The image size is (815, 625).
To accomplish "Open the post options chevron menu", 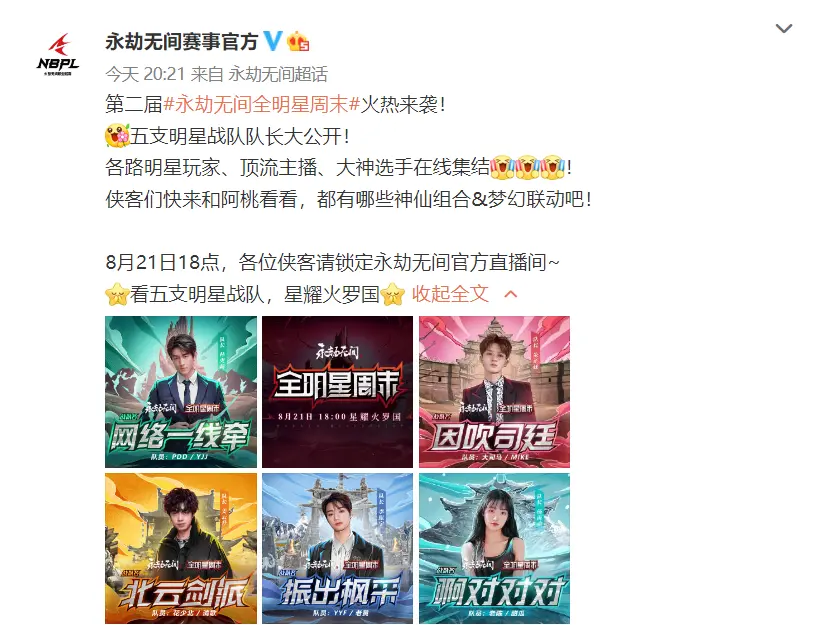I will pyautogui.click(x=784, y=29).
